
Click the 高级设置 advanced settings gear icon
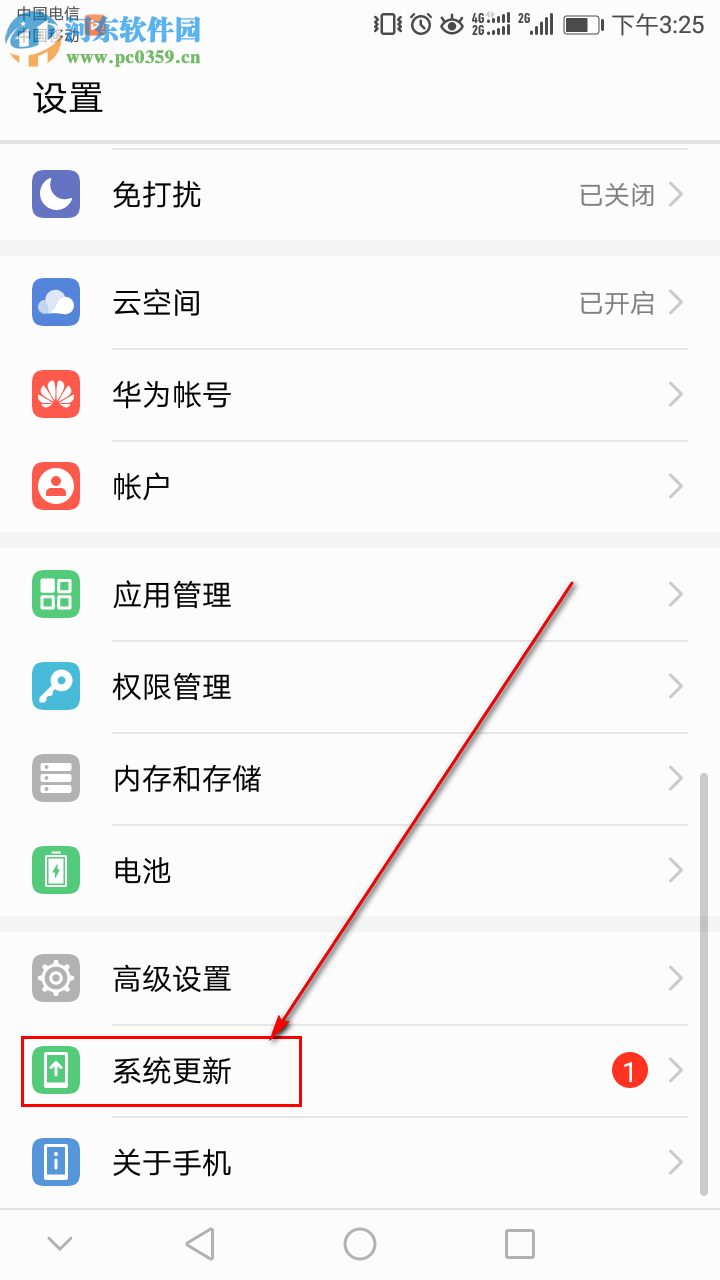[55, 978]
